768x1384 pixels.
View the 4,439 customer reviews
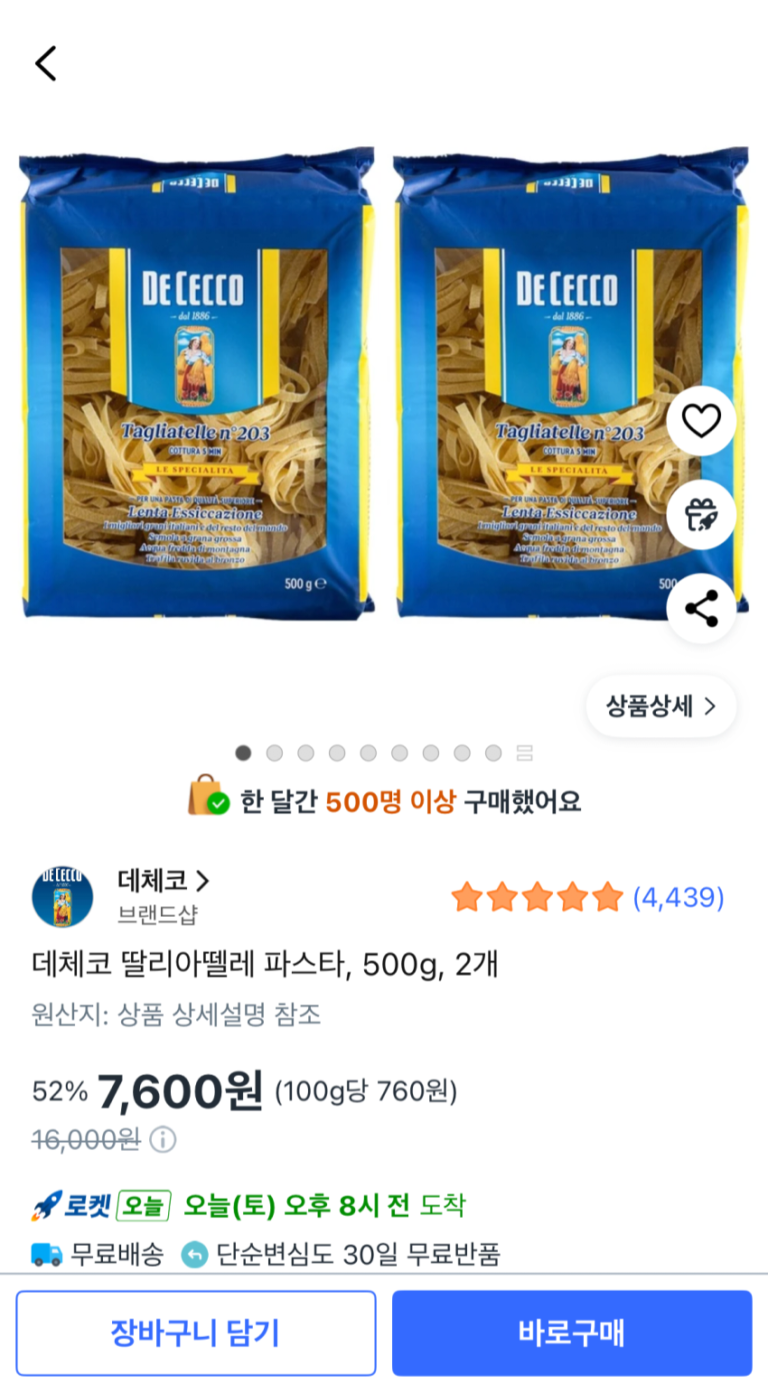(x=677, y=898)
